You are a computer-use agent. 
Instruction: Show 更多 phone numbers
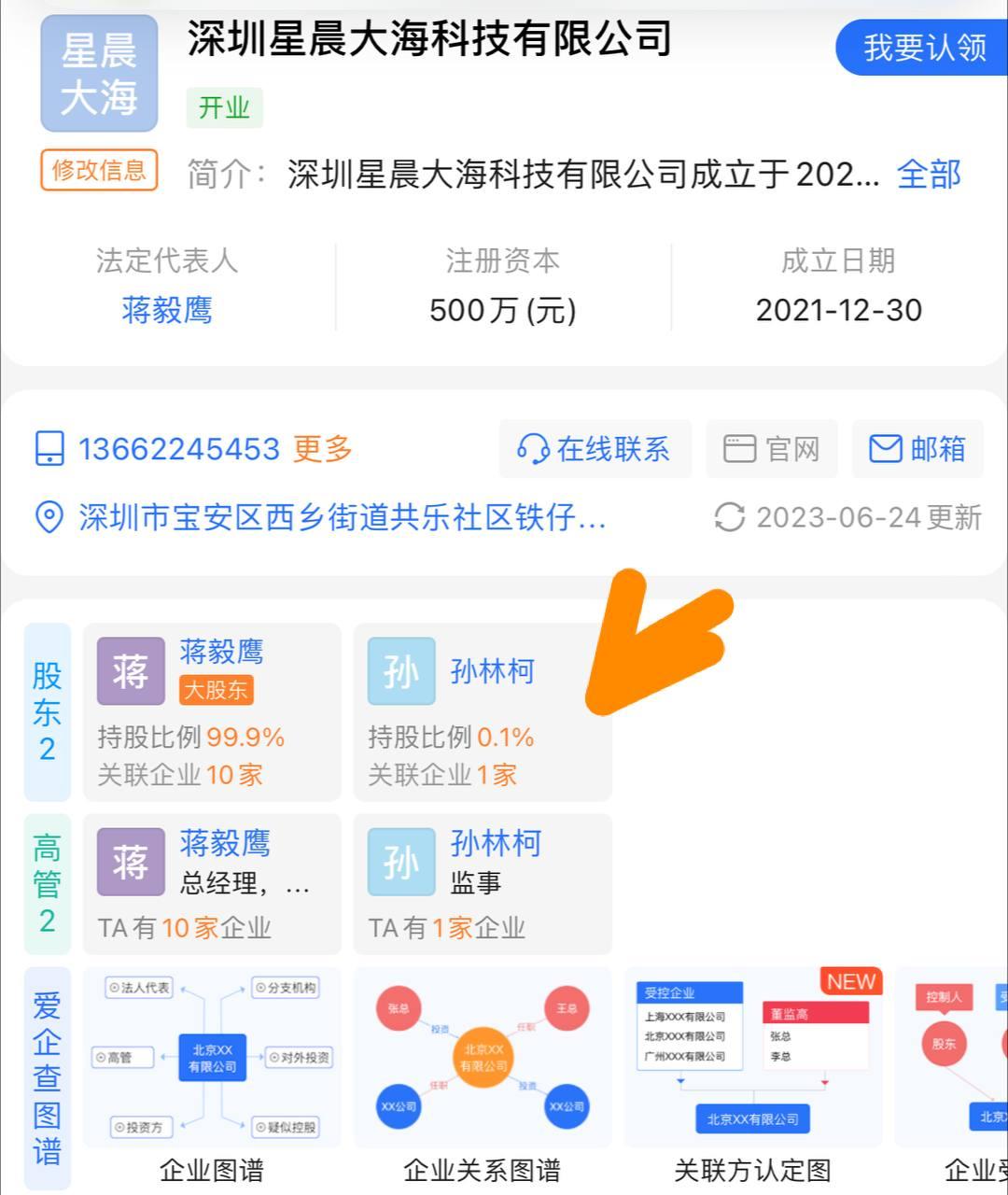(x=323, y=449)
